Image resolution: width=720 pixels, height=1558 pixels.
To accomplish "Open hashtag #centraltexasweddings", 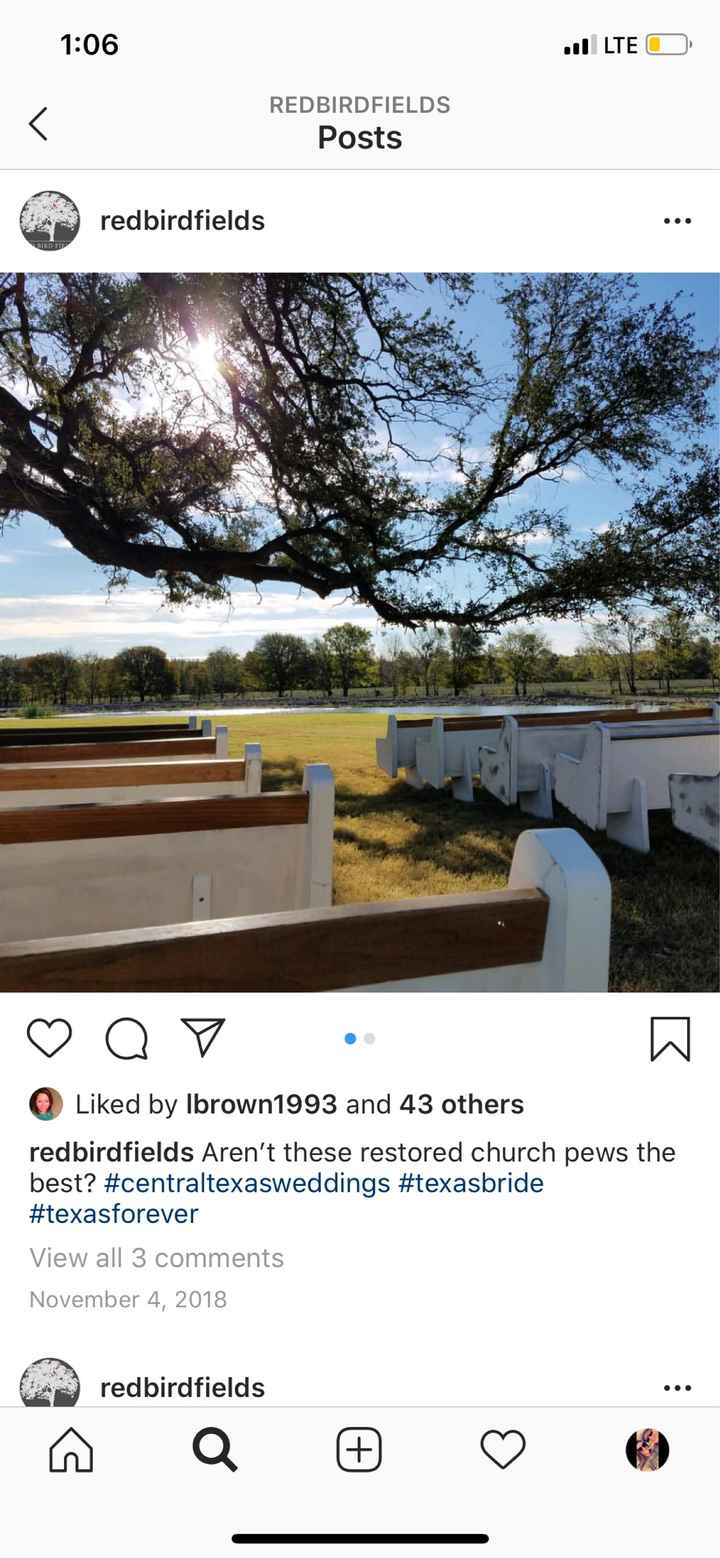I will pyautogui.click(x=246, y=1183).
